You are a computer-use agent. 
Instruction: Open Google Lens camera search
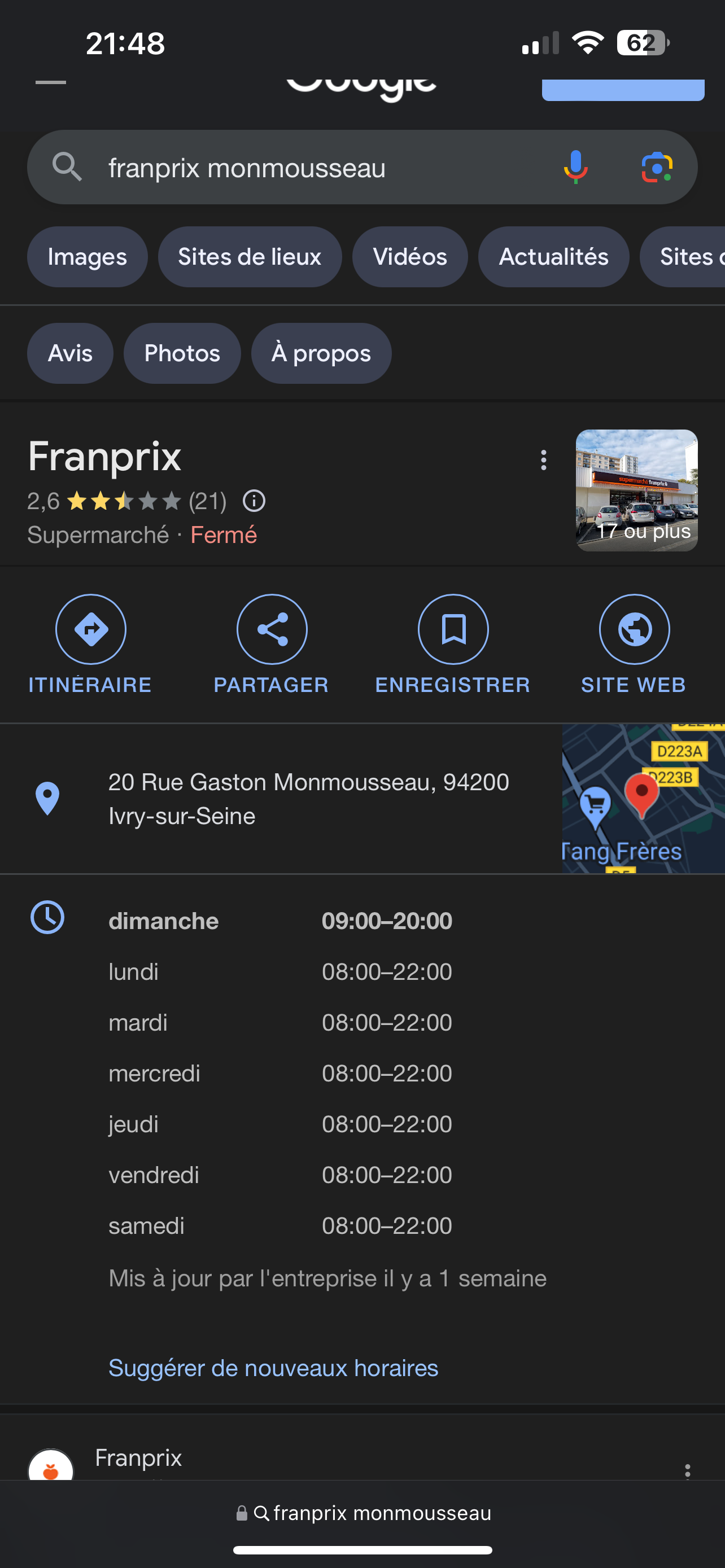click(657, 168)
